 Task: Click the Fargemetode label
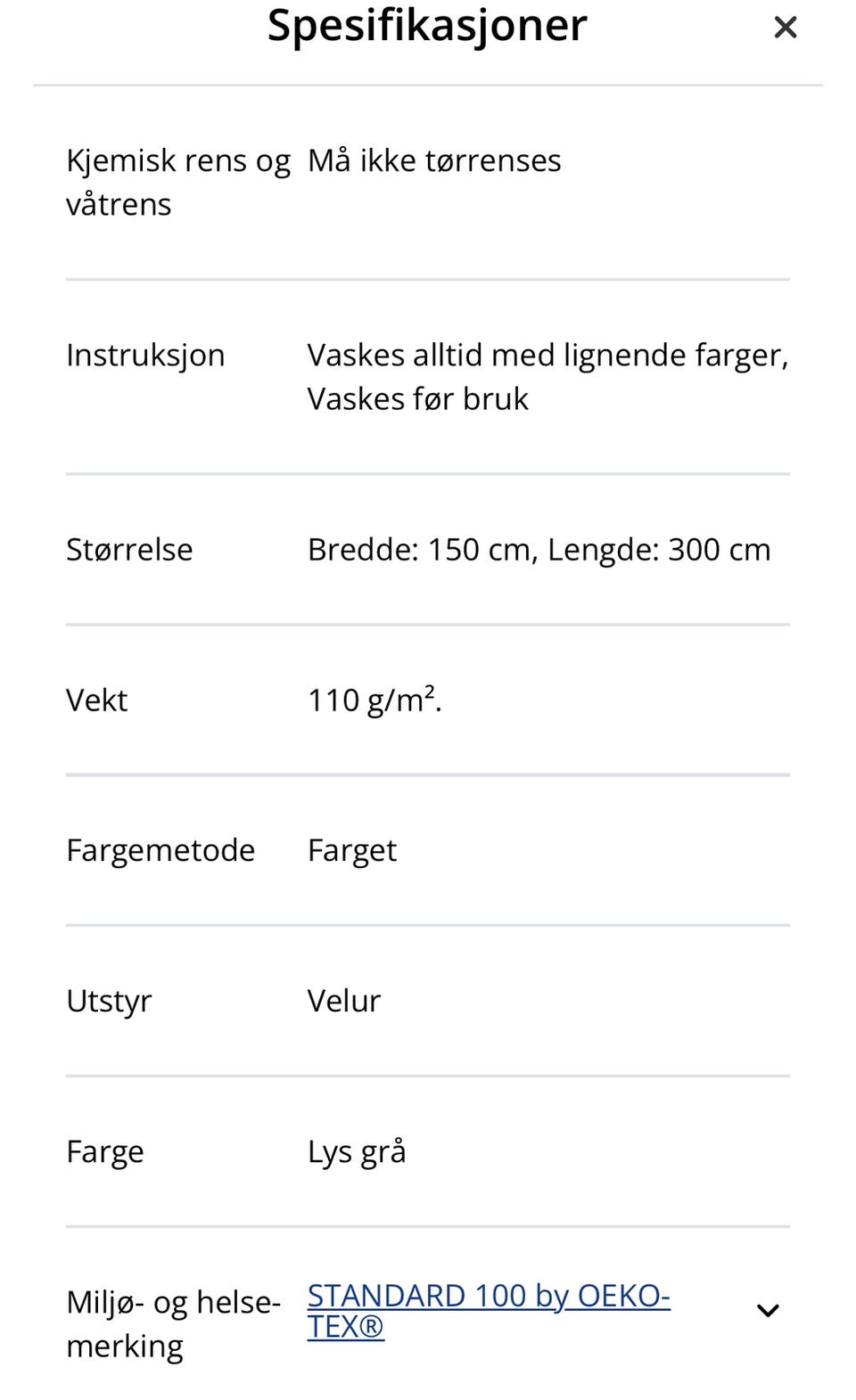coord(160,850)
